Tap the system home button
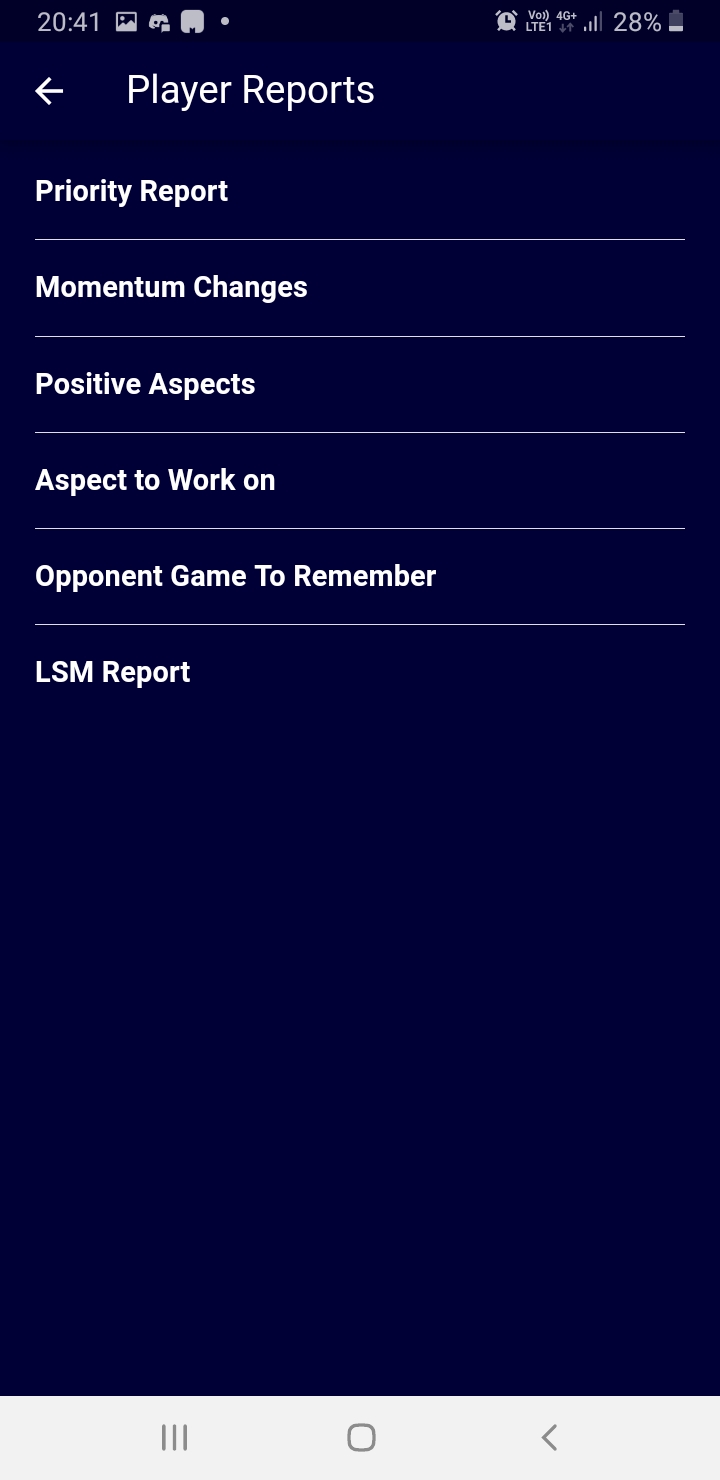Image resolution: width=720 pixels, height=1480 pixels. (361, 1437)
